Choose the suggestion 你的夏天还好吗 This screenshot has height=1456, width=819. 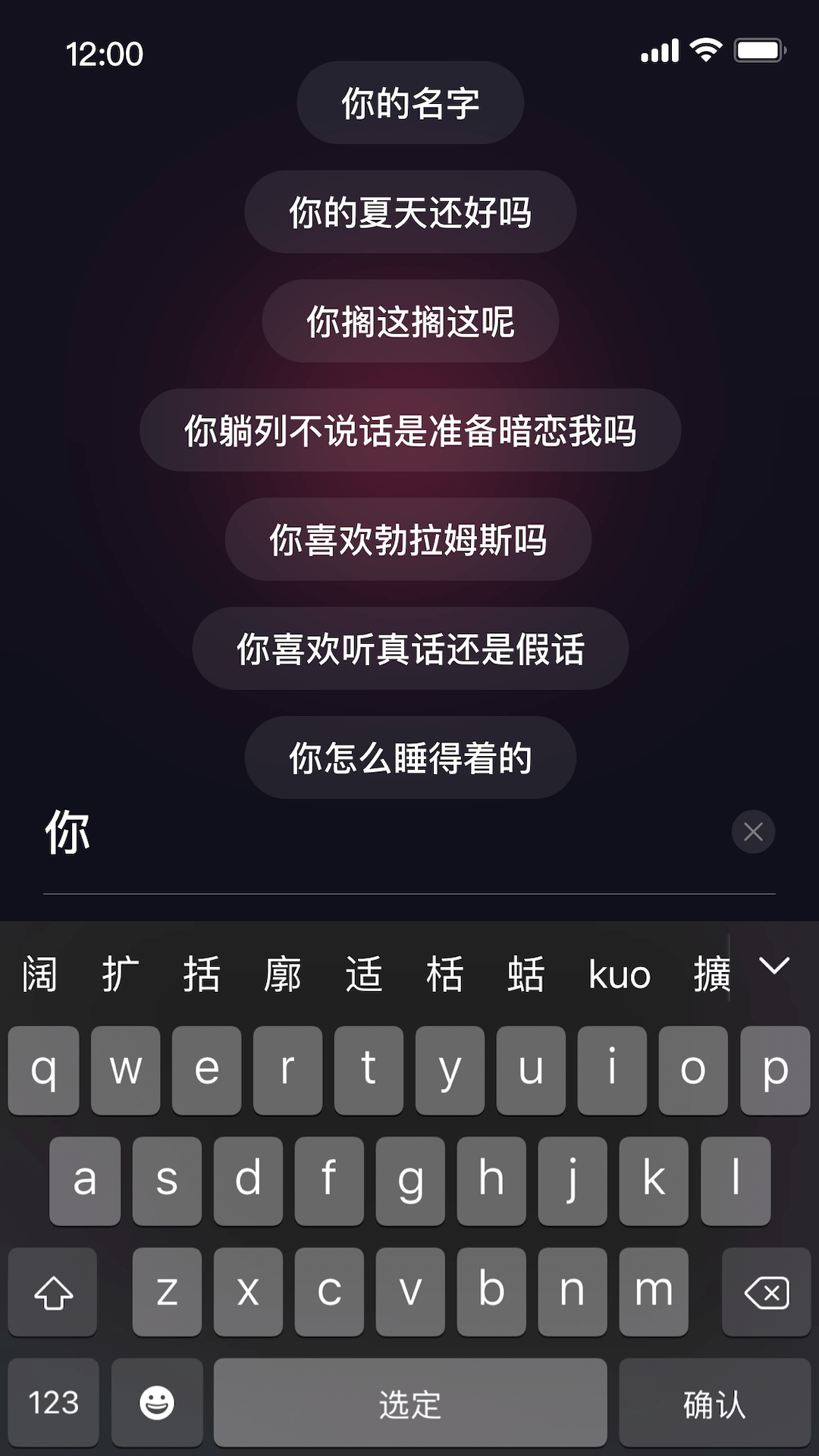pos(409,212)
